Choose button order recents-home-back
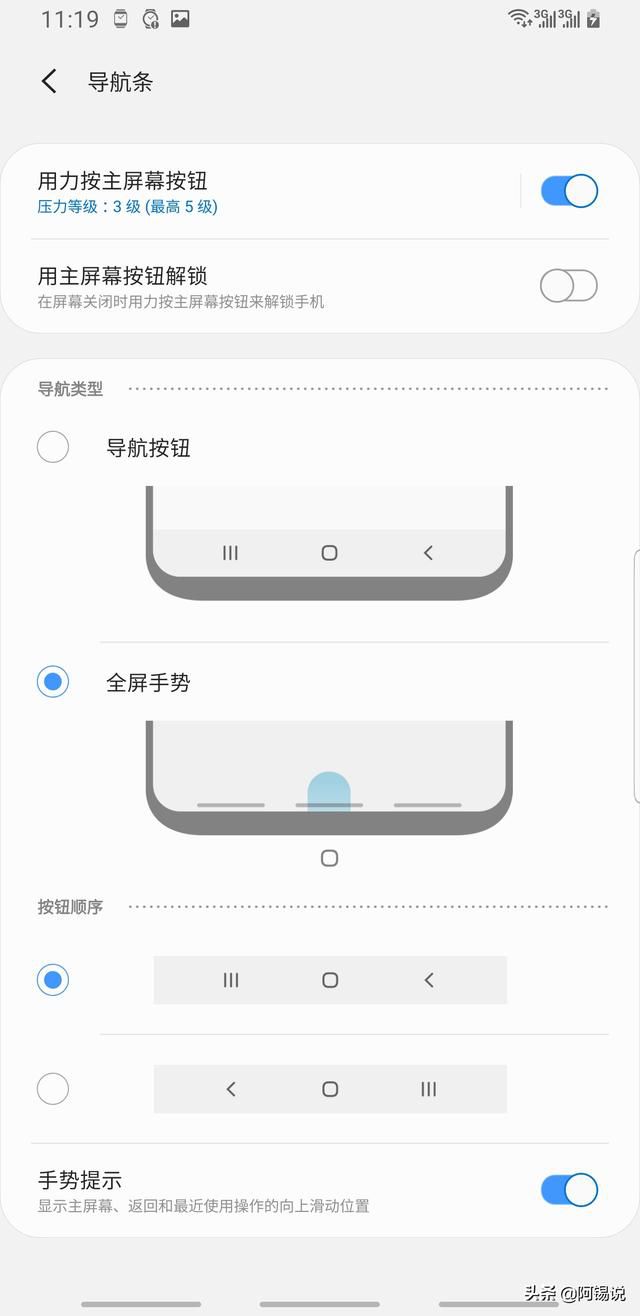Viewport: 640px width, 1316px height. (x=53, y=979)
